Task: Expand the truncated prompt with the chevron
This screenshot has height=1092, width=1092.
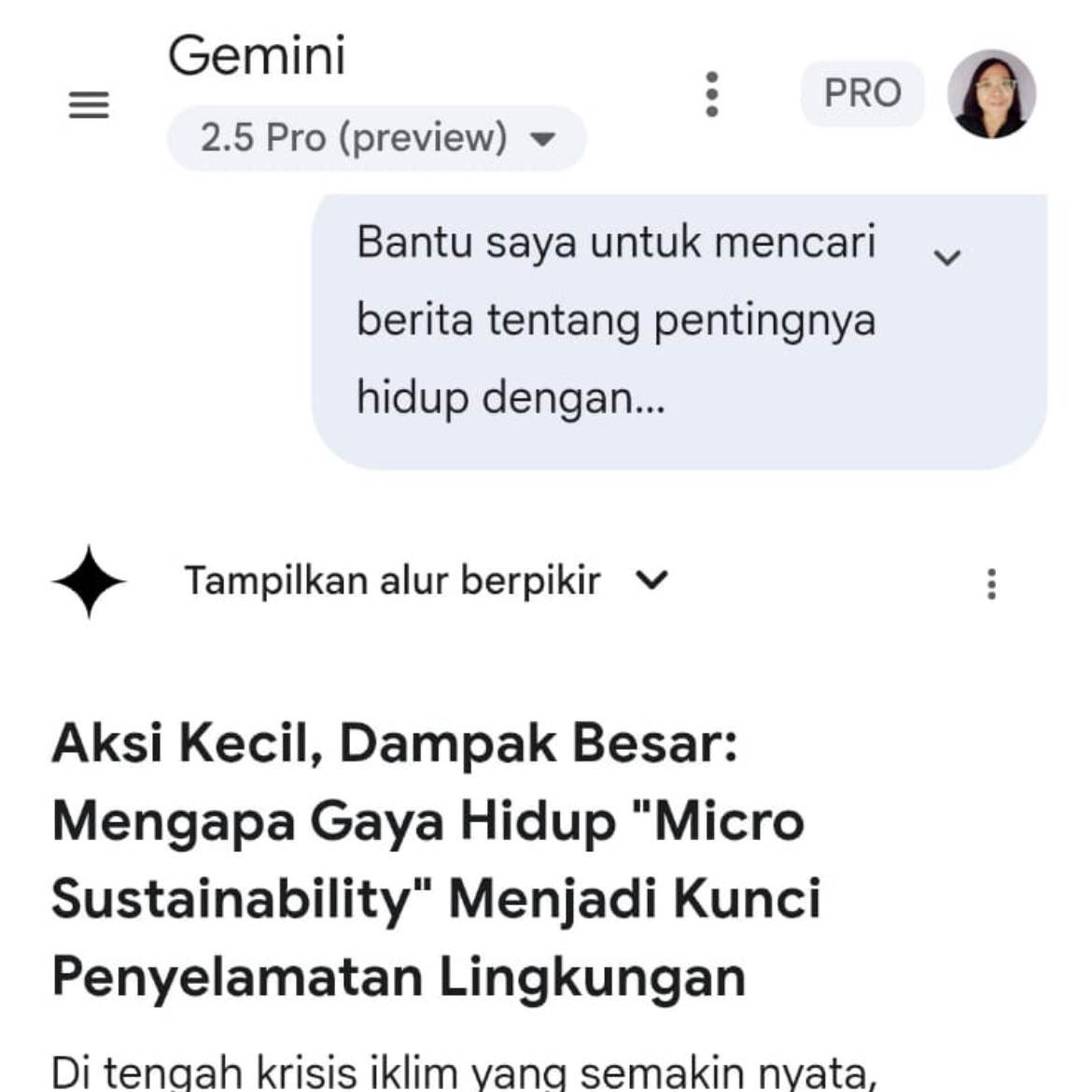Action: click(947, 258)
